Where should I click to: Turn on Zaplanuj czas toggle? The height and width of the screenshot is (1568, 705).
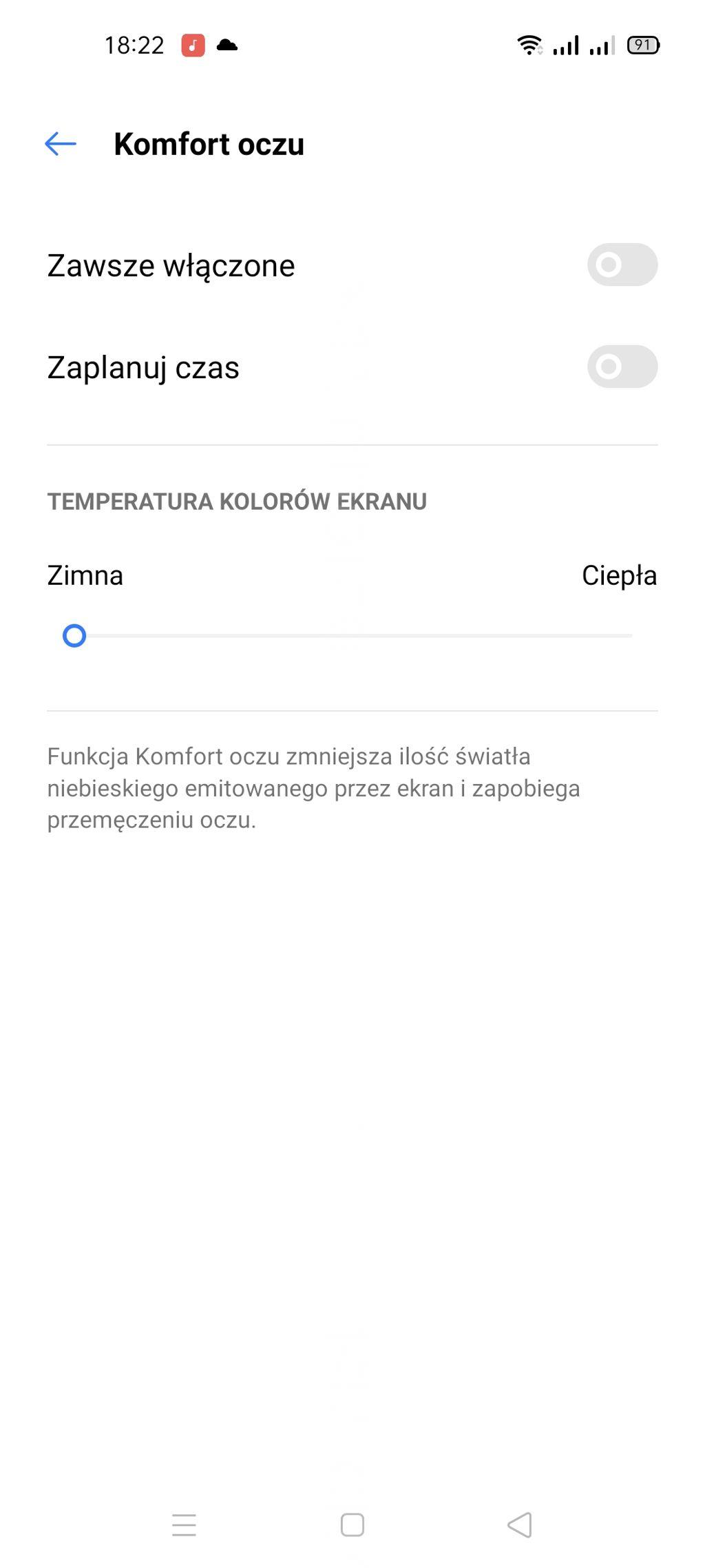point(622,367)
